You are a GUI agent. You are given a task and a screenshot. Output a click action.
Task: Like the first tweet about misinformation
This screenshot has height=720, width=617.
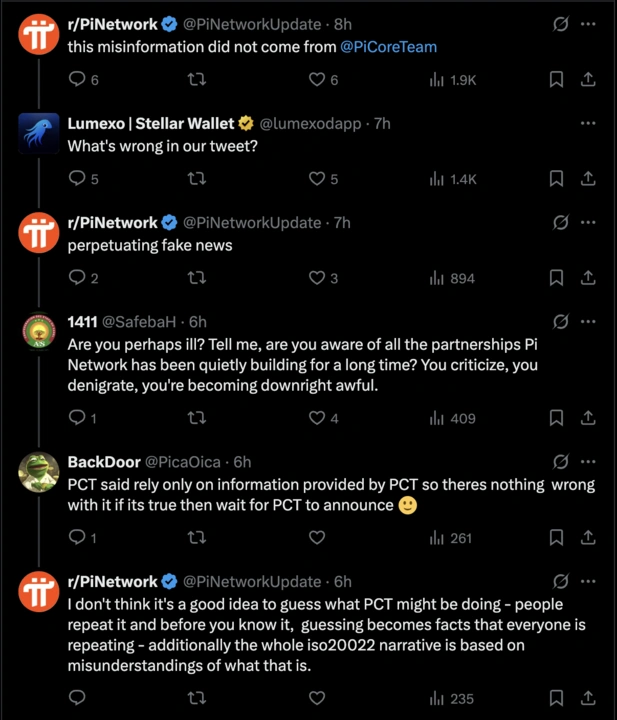coord(317,79)
